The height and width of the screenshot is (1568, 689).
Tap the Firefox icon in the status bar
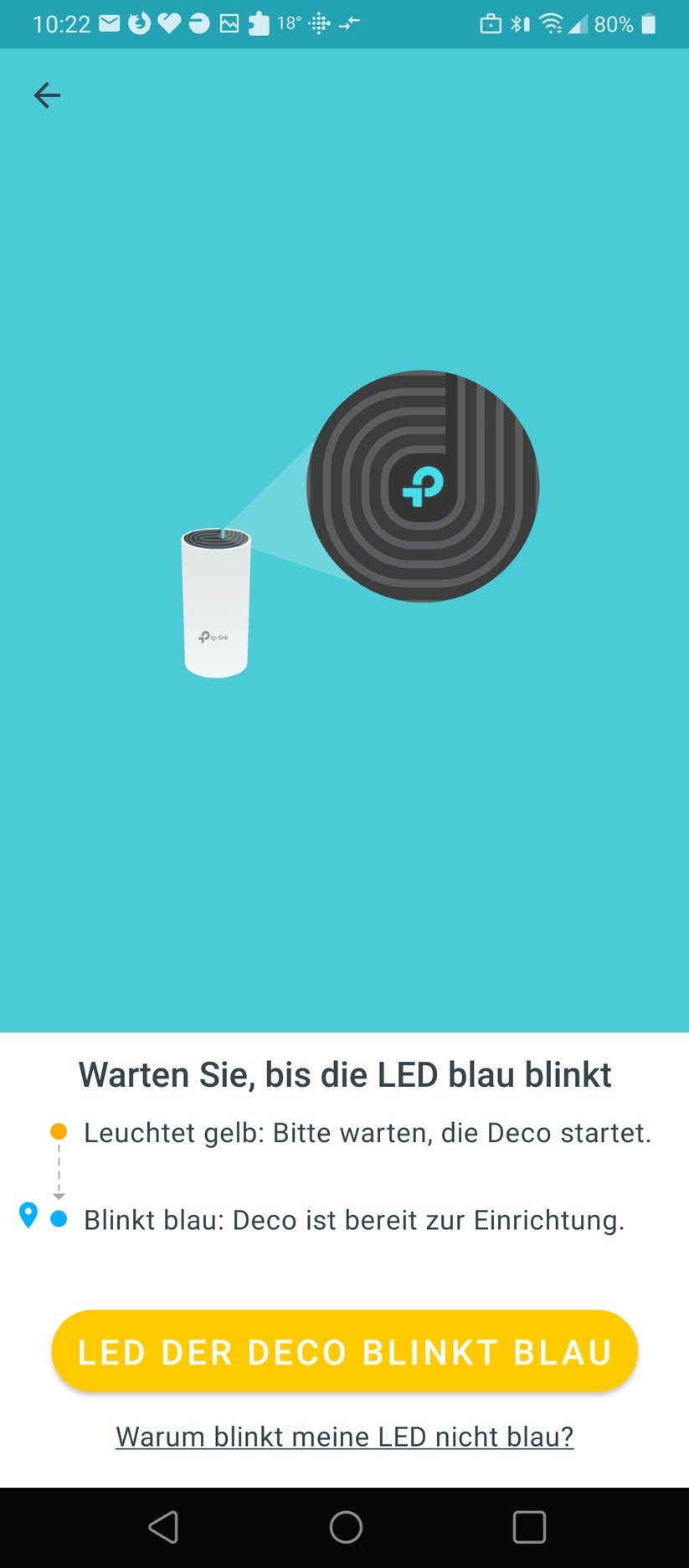coord(139,23)
